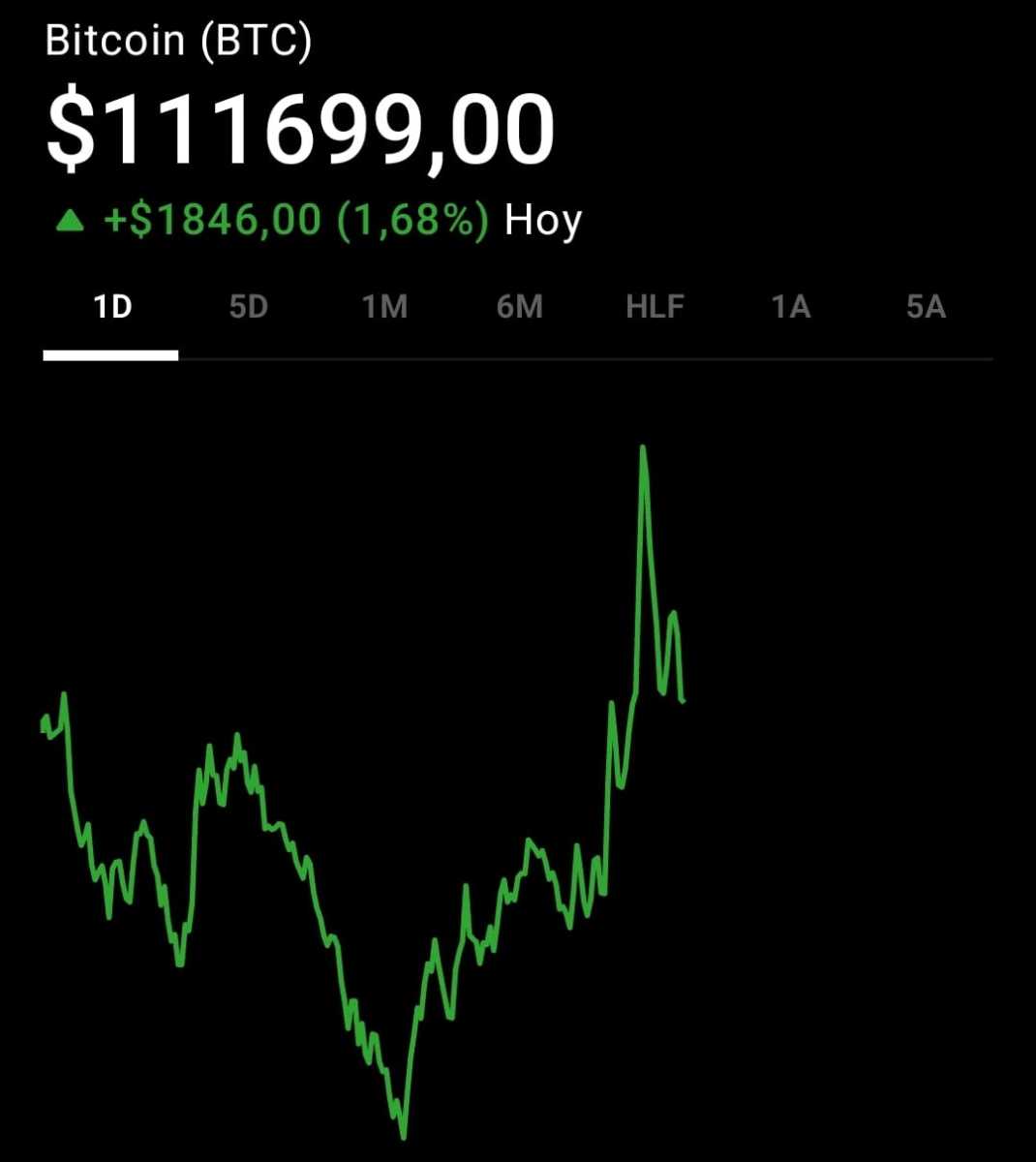The width and height of the screenshot is (1036, 1162).
Task: Open the 1M price history view
Action: point(384,306)
